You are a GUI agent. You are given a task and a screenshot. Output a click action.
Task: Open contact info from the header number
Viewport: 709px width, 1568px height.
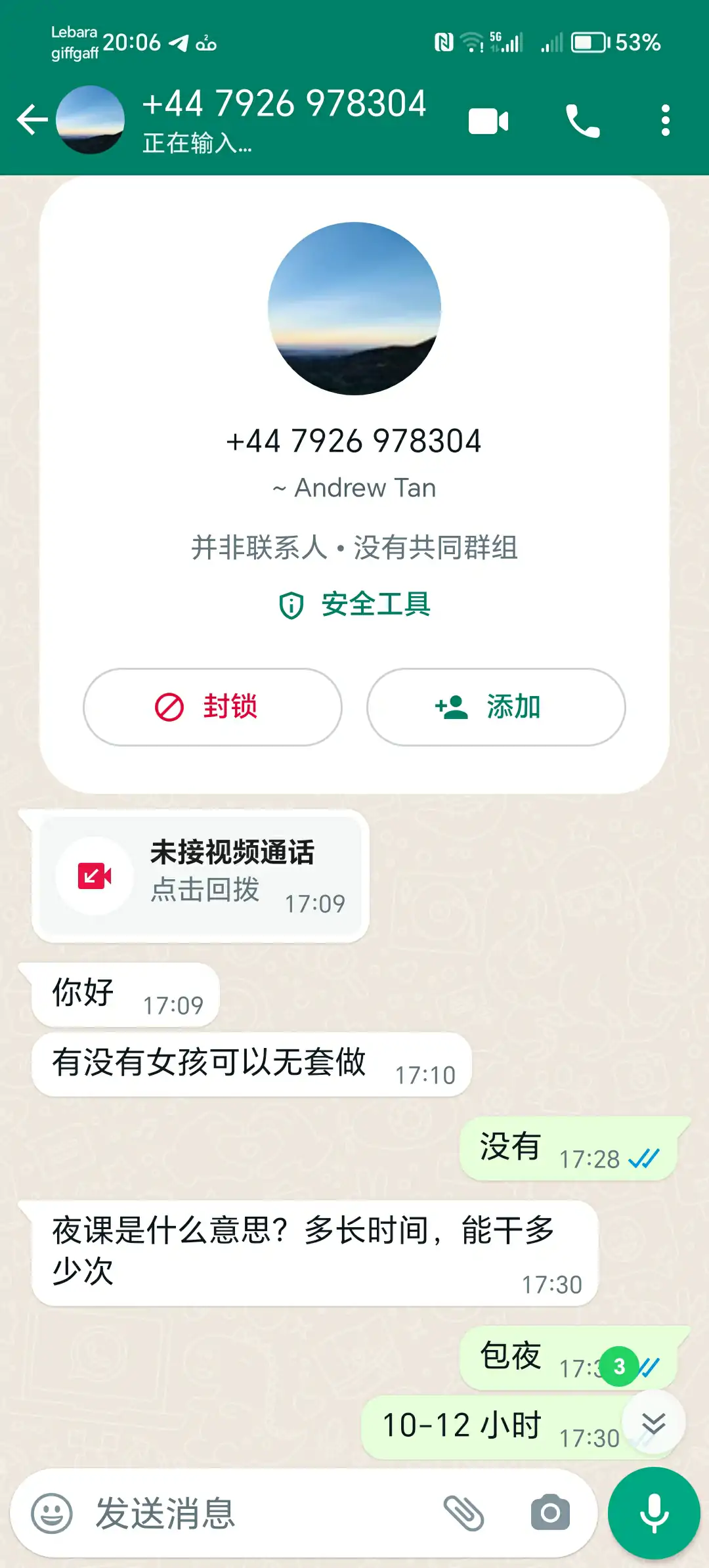coord(284,105)
